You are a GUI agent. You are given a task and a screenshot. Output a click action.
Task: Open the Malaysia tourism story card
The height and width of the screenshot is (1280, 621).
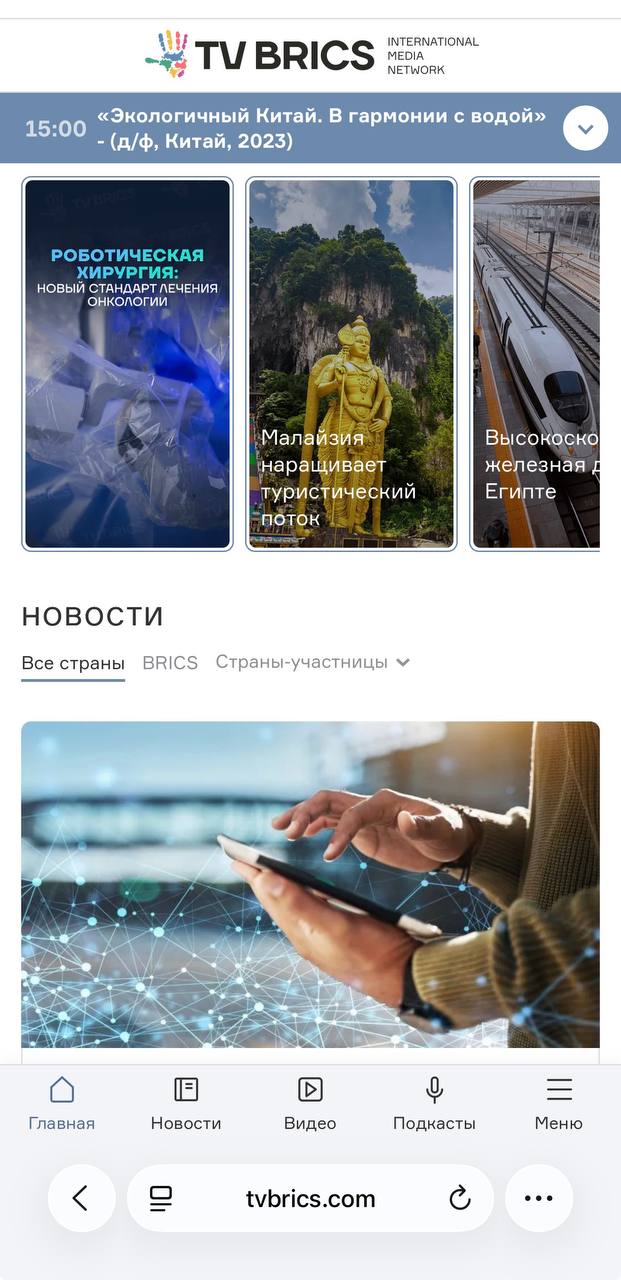351,364
